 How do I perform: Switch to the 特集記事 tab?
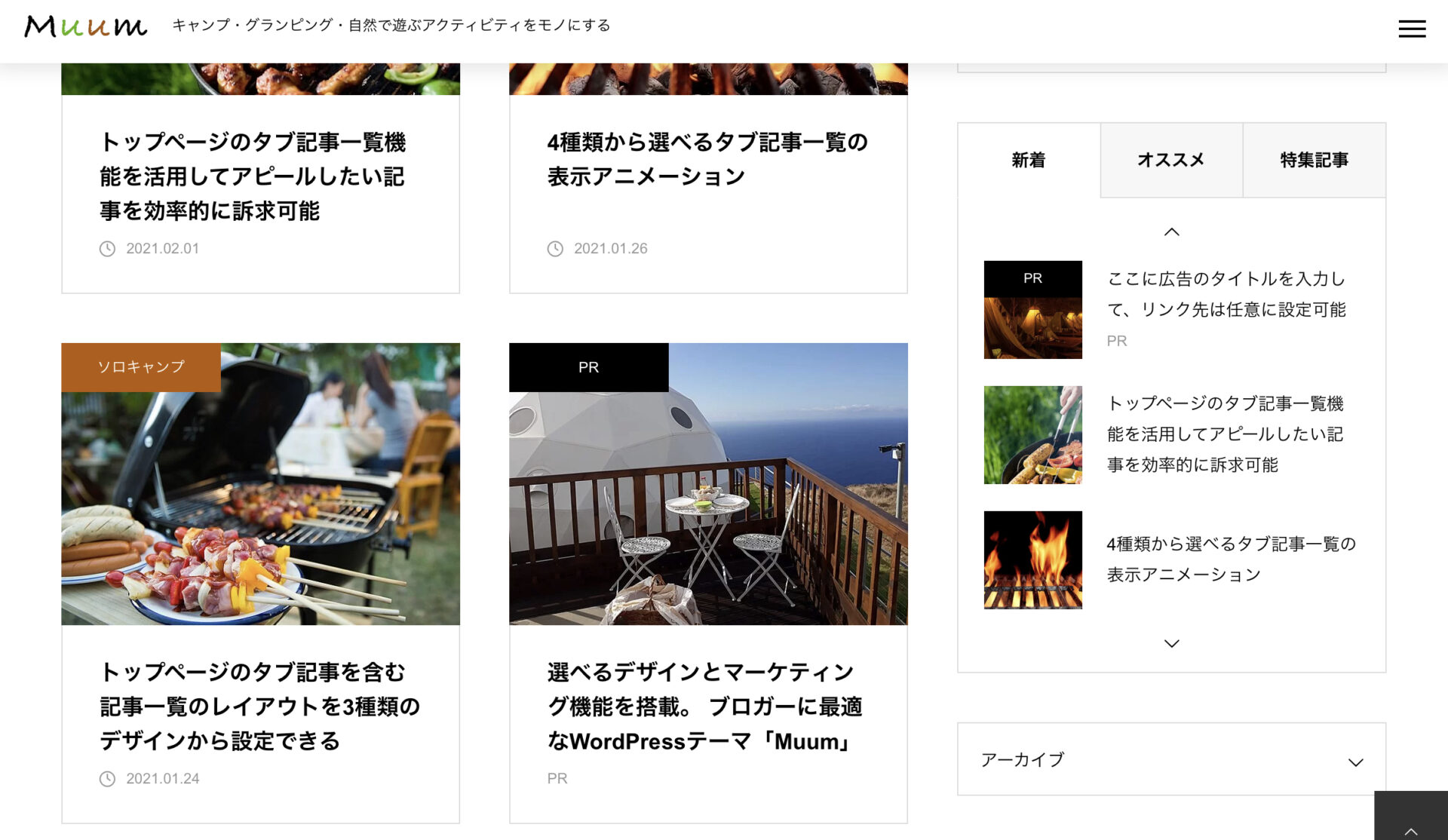(x=1314, y=160)
